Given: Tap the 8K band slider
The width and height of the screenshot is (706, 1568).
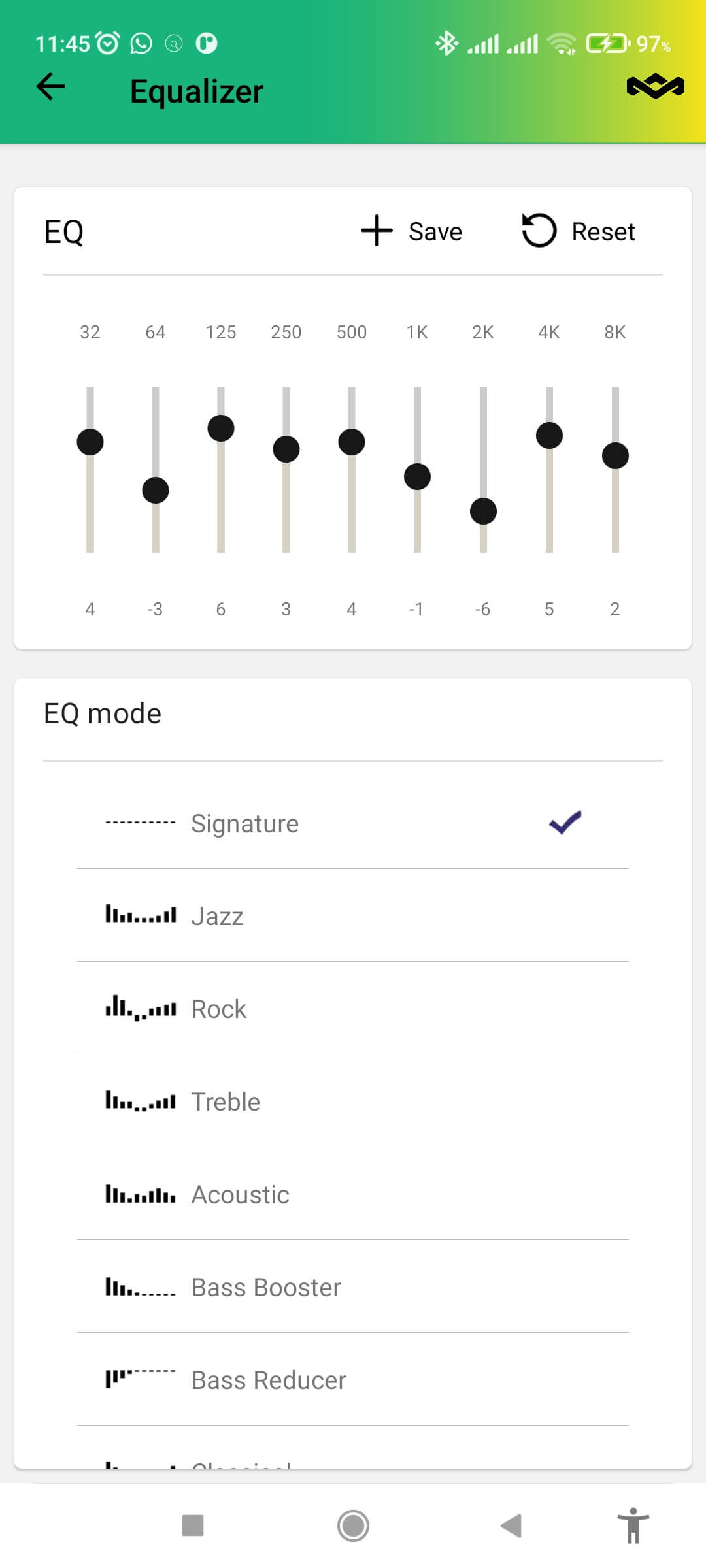Looking at the screenshot, I should 615,455.
